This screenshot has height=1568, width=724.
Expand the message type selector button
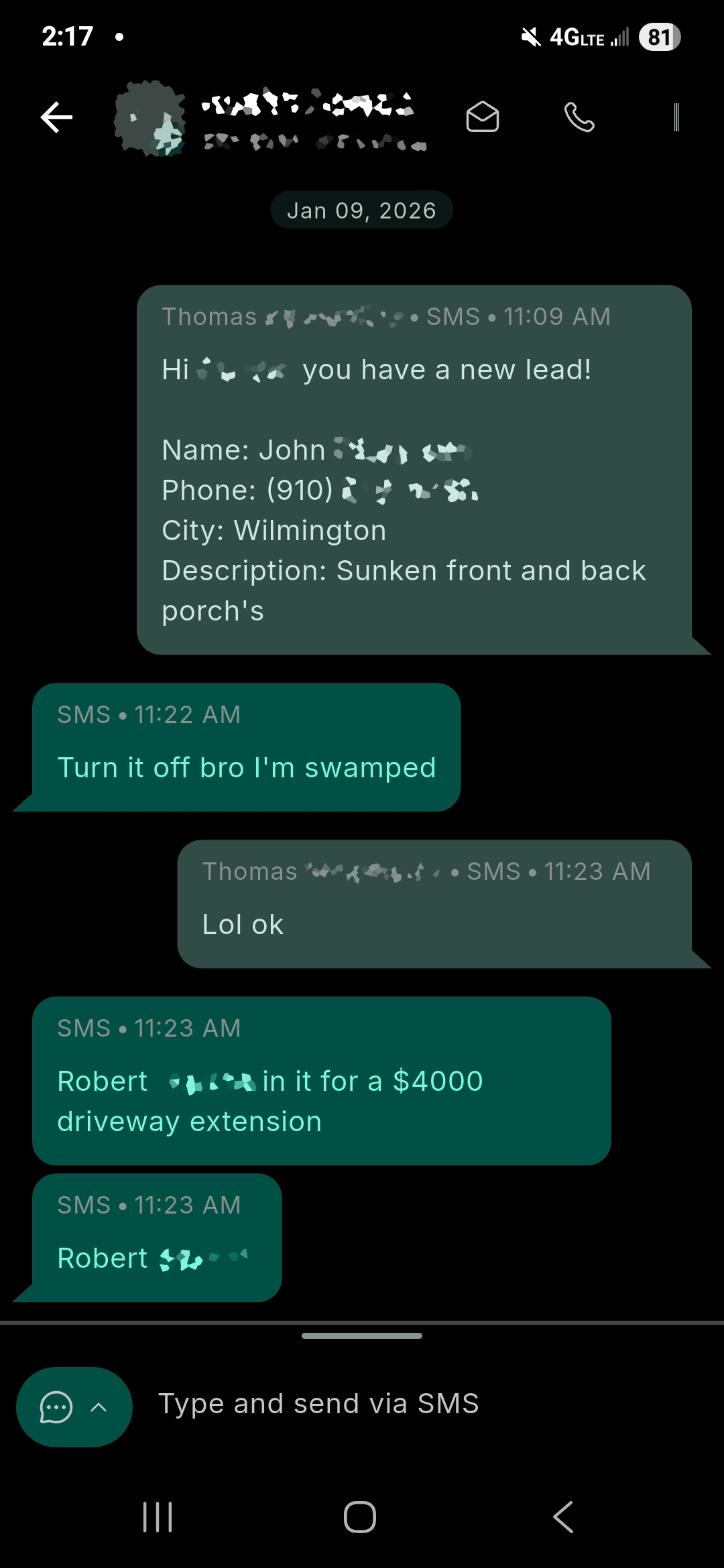tap(74, 1407)
